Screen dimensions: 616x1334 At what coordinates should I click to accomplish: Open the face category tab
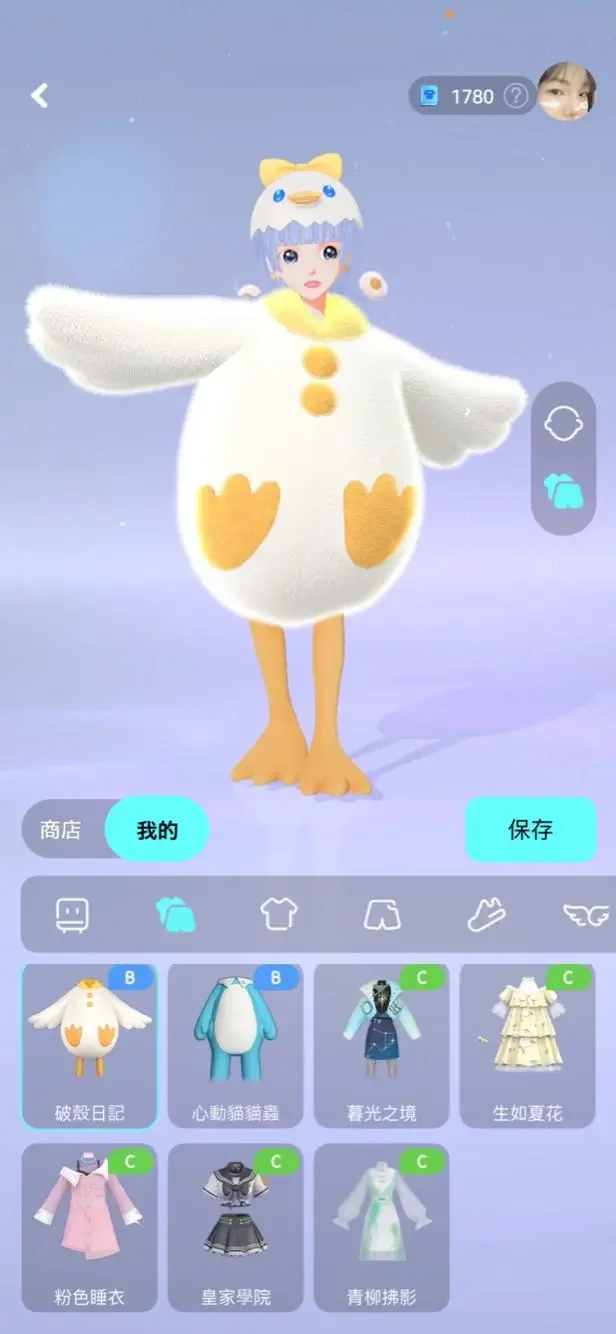click(72, 914)
